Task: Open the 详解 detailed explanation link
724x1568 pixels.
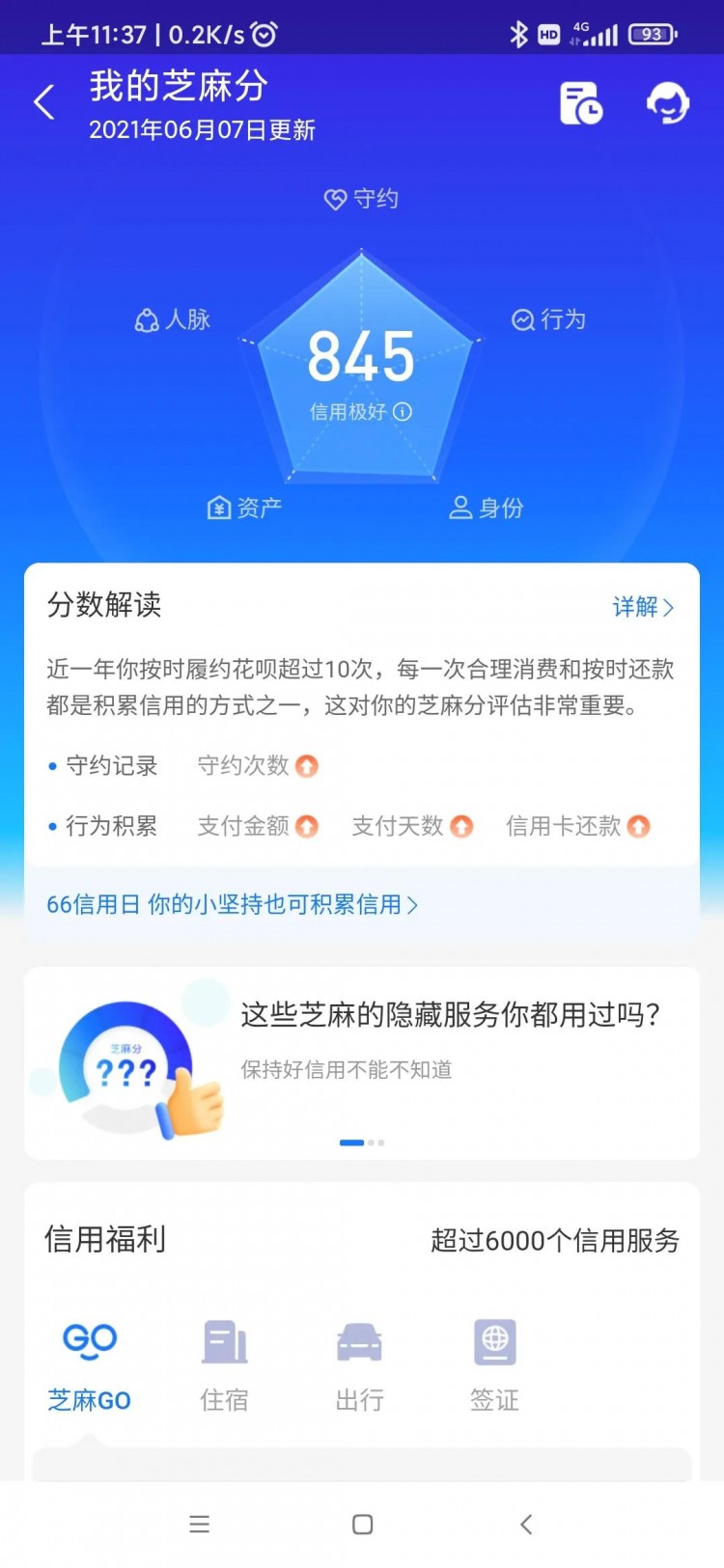Action: [644, 606]
